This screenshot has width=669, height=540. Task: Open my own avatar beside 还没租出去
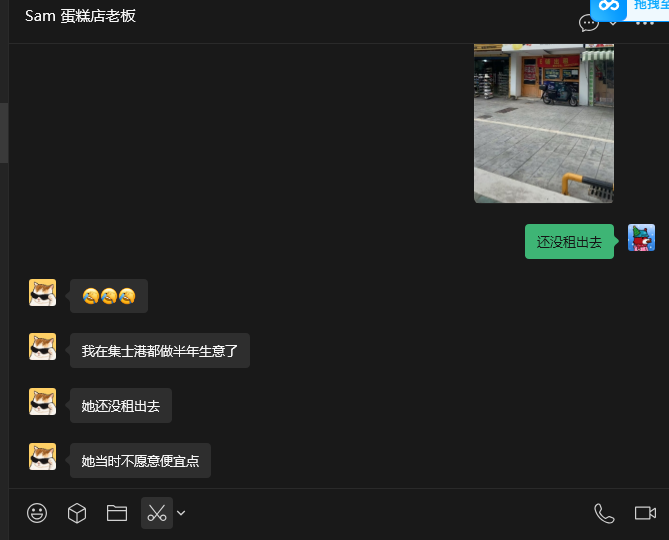641,238
